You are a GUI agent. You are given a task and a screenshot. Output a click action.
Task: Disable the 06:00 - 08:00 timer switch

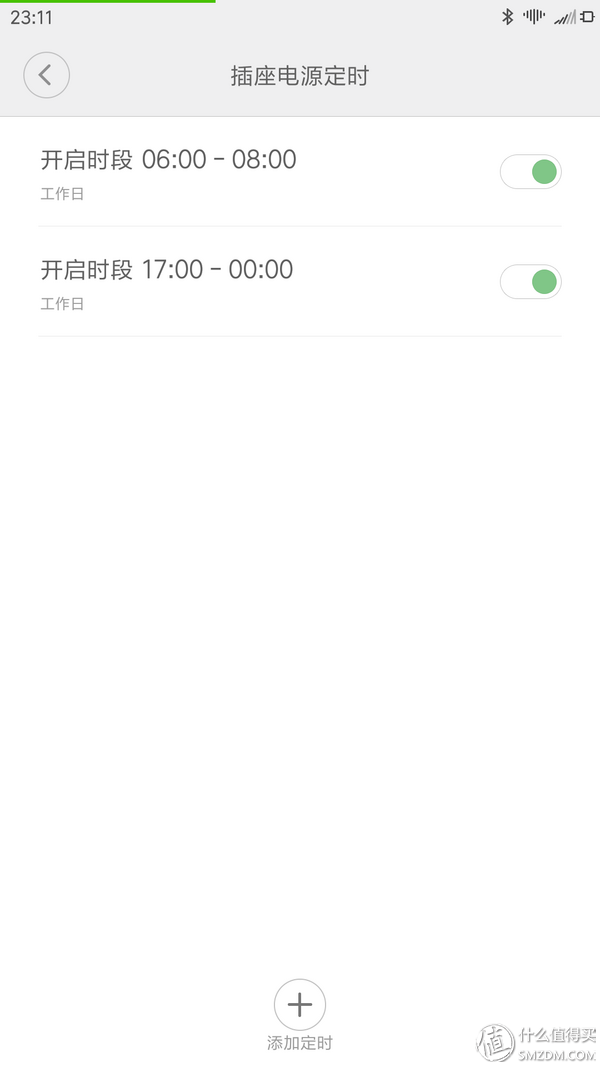coord(531,172)
